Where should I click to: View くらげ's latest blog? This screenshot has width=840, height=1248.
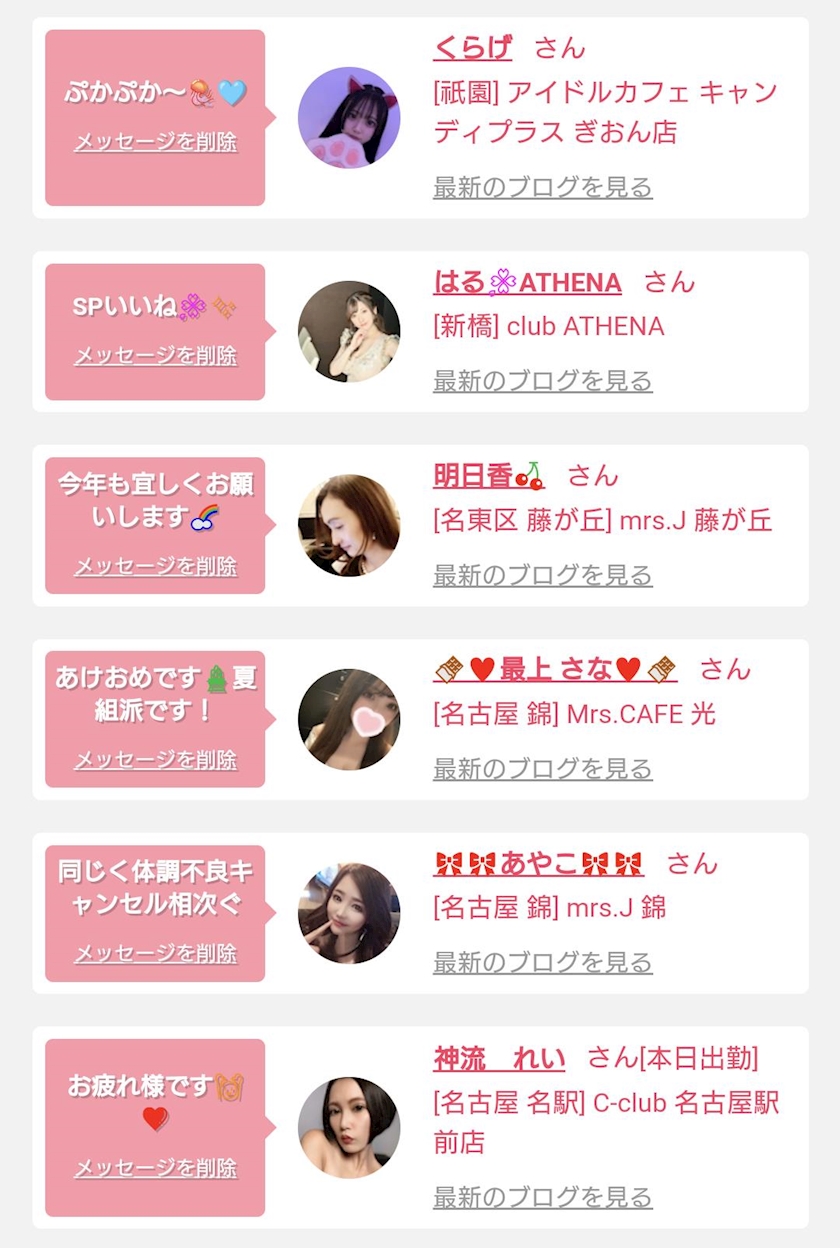pyautogui.click(x=542, y=187)
